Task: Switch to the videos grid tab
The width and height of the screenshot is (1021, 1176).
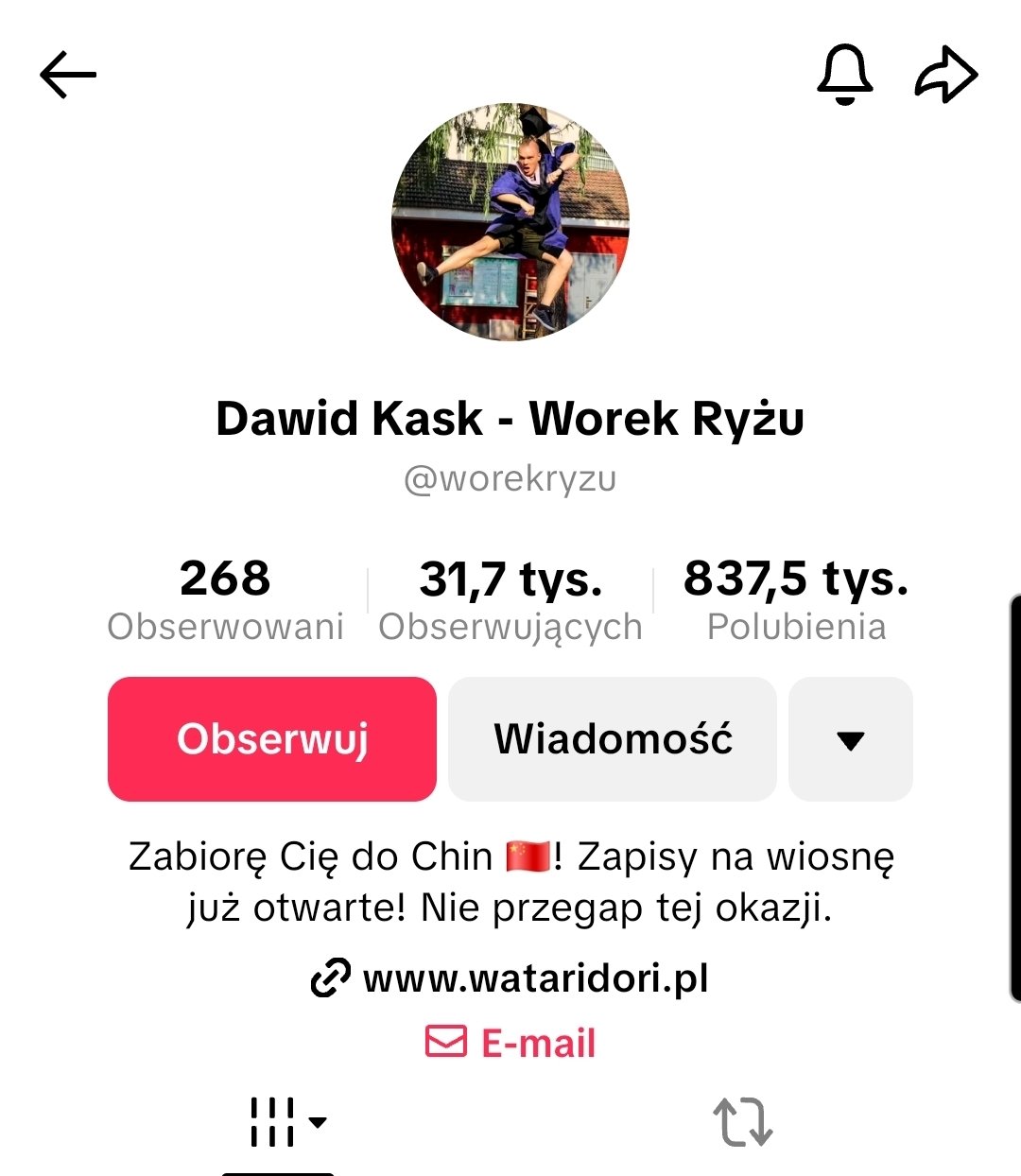Action: point(279,1122)
